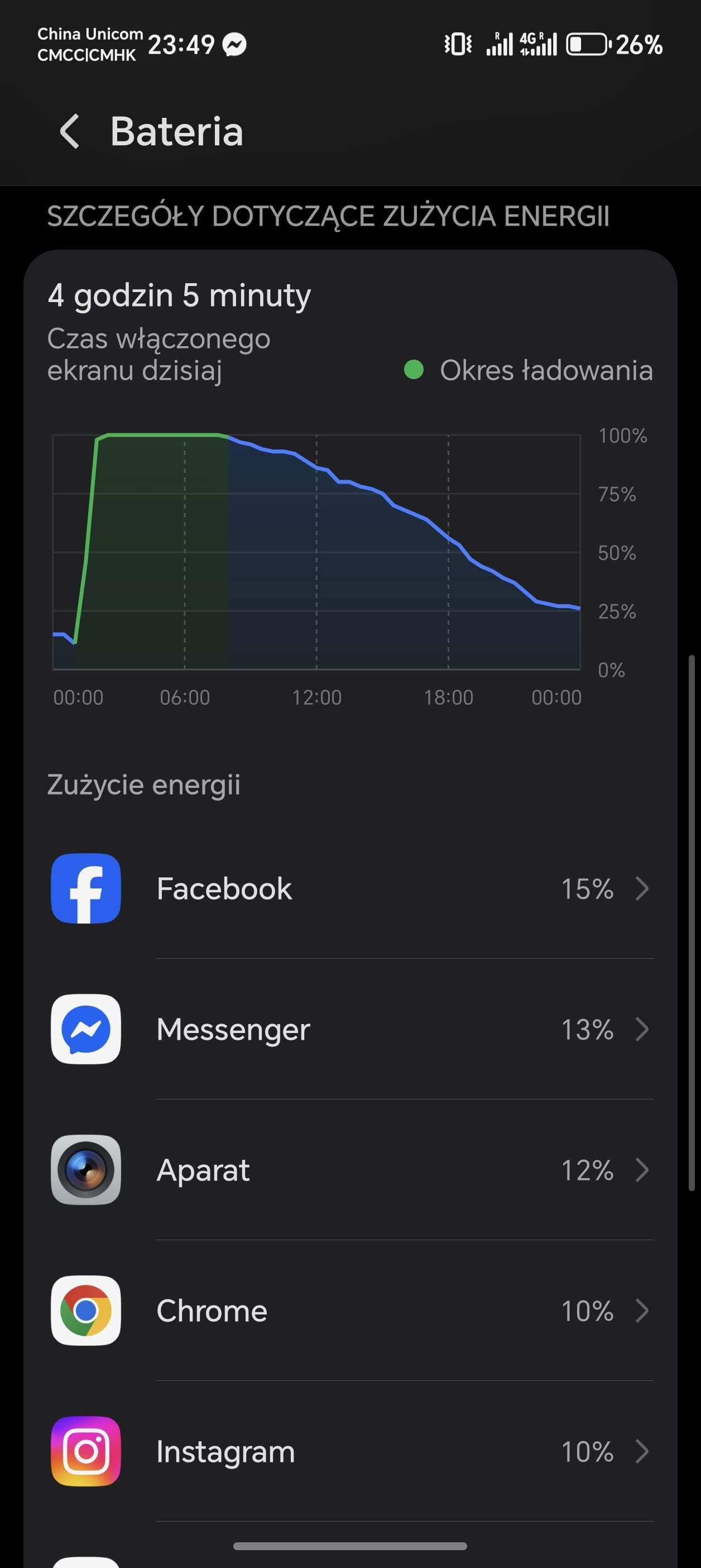Open Messenger battery usage row
Viewport: 701px width, 1568px height.
pos(350,1029)
